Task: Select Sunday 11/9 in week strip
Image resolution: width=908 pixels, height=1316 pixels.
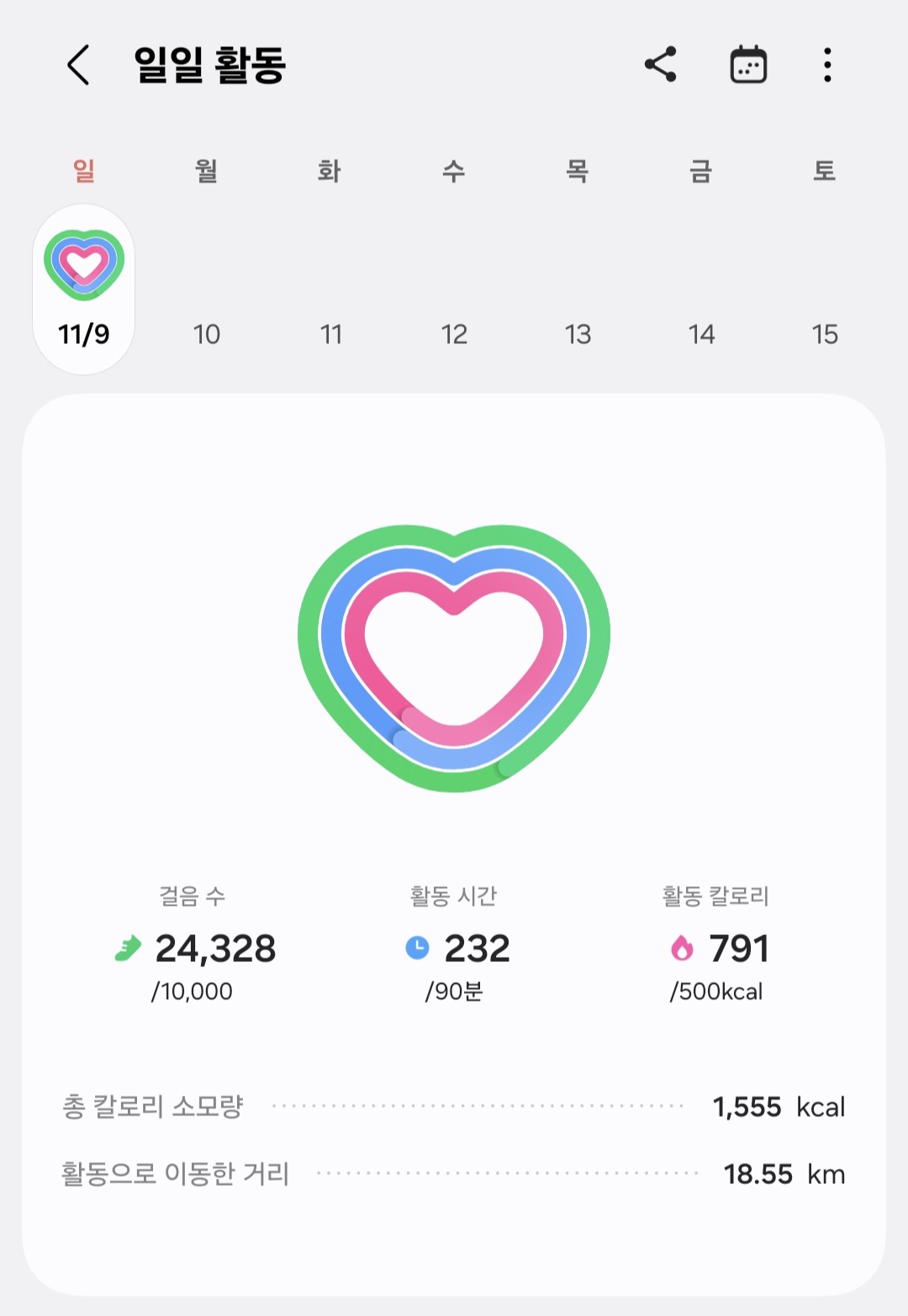Action: pos(84,289)
